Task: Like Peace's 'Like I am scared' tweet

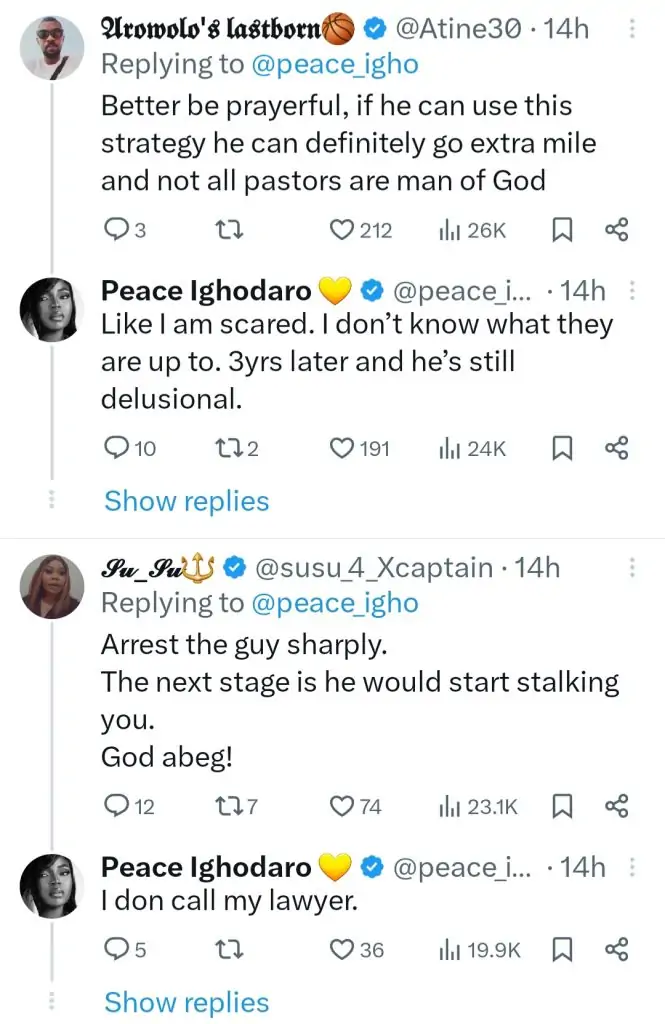Action: pos(343,449)
